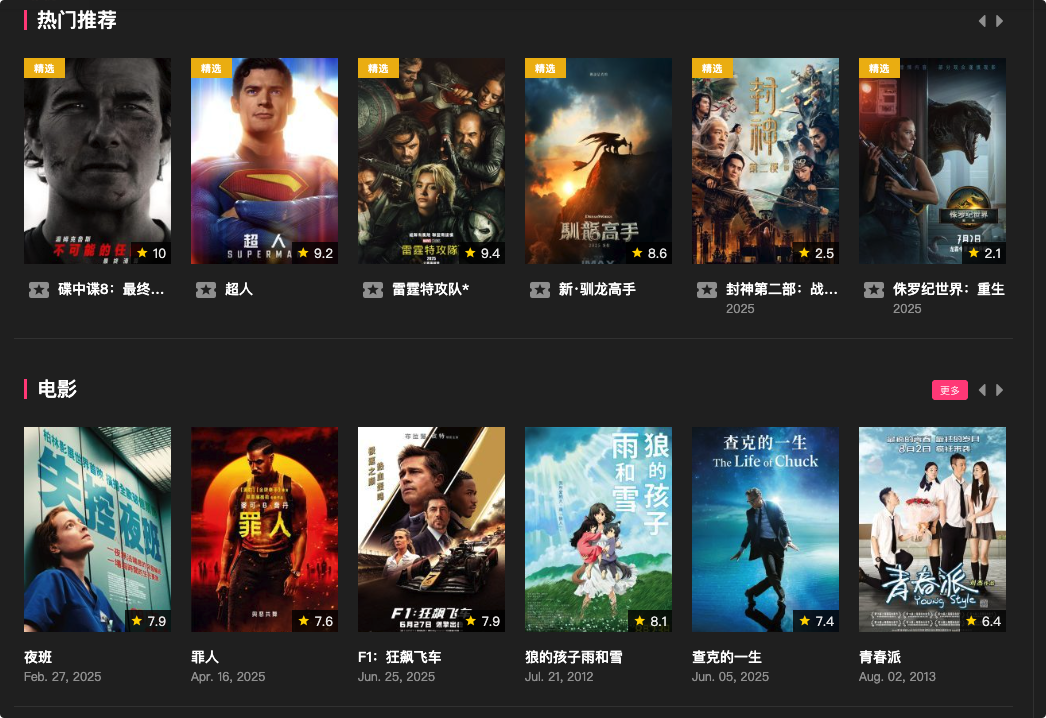
Task: Show next page of 热门推荐
Action: (999, 21)
